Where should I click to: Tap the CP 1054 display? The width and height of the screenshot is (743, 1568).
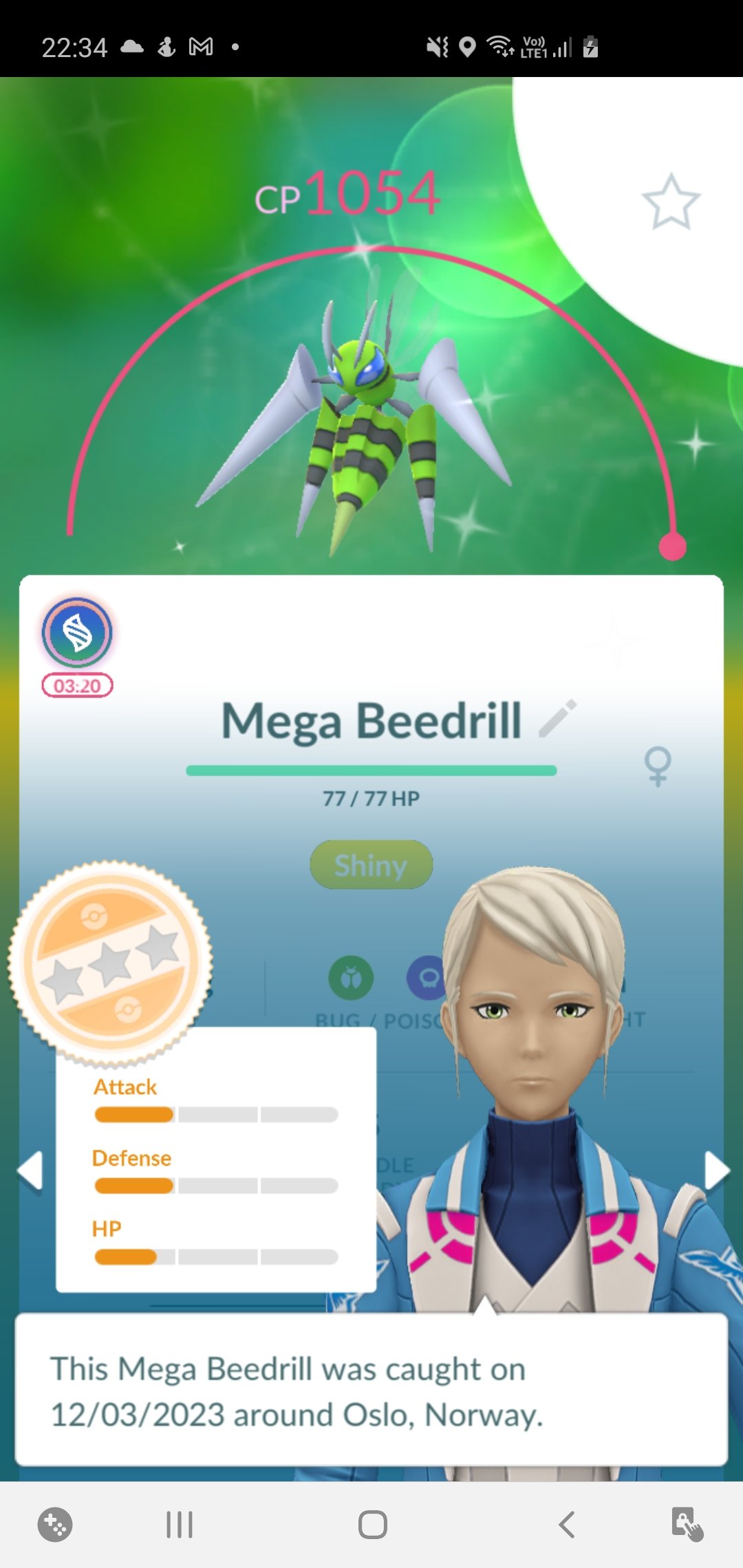(x=351, y=194)
